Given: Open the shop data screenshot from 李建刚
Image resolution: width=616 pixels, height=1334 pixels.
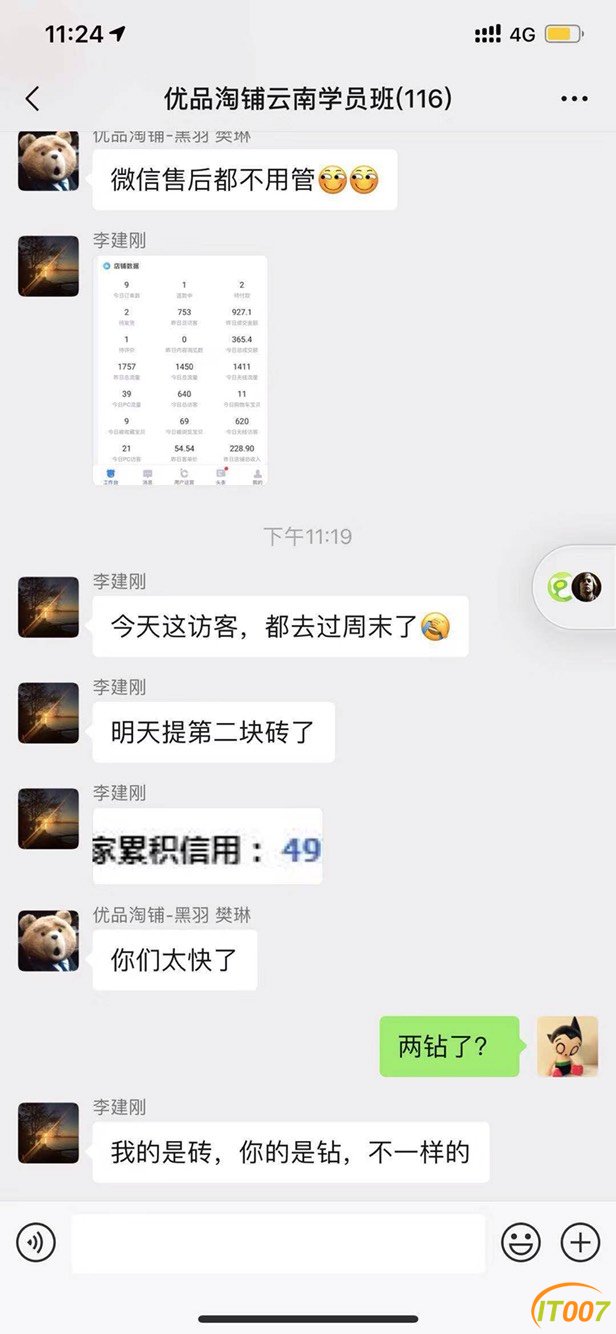Looking at the screenshot, I should 180,371.
